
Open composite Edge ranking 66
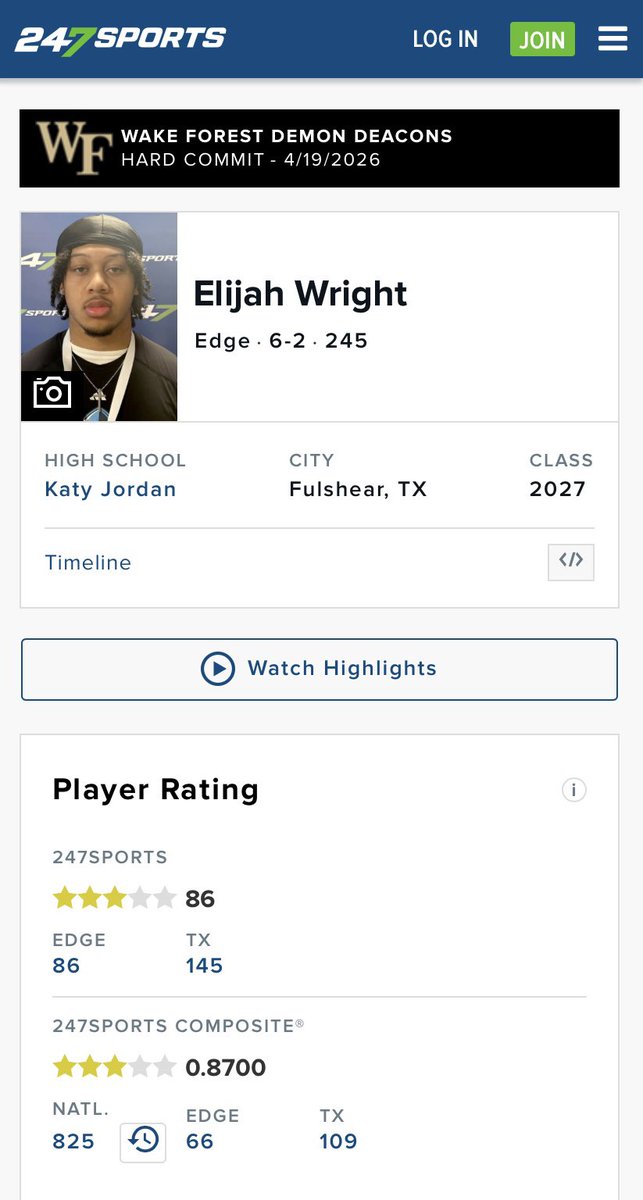pos(200,1141)
